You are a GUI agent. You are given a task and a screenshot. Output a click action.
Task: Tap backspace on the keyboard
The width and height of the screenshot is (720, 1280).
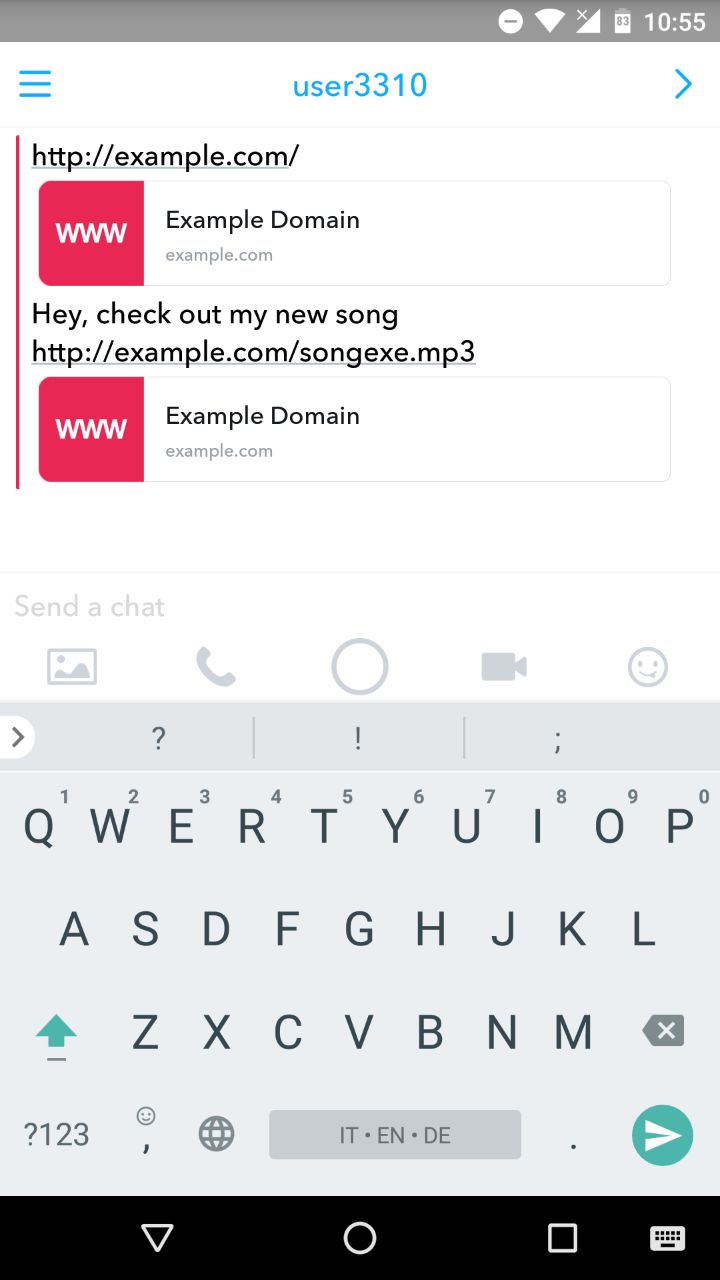[663, 1031]
